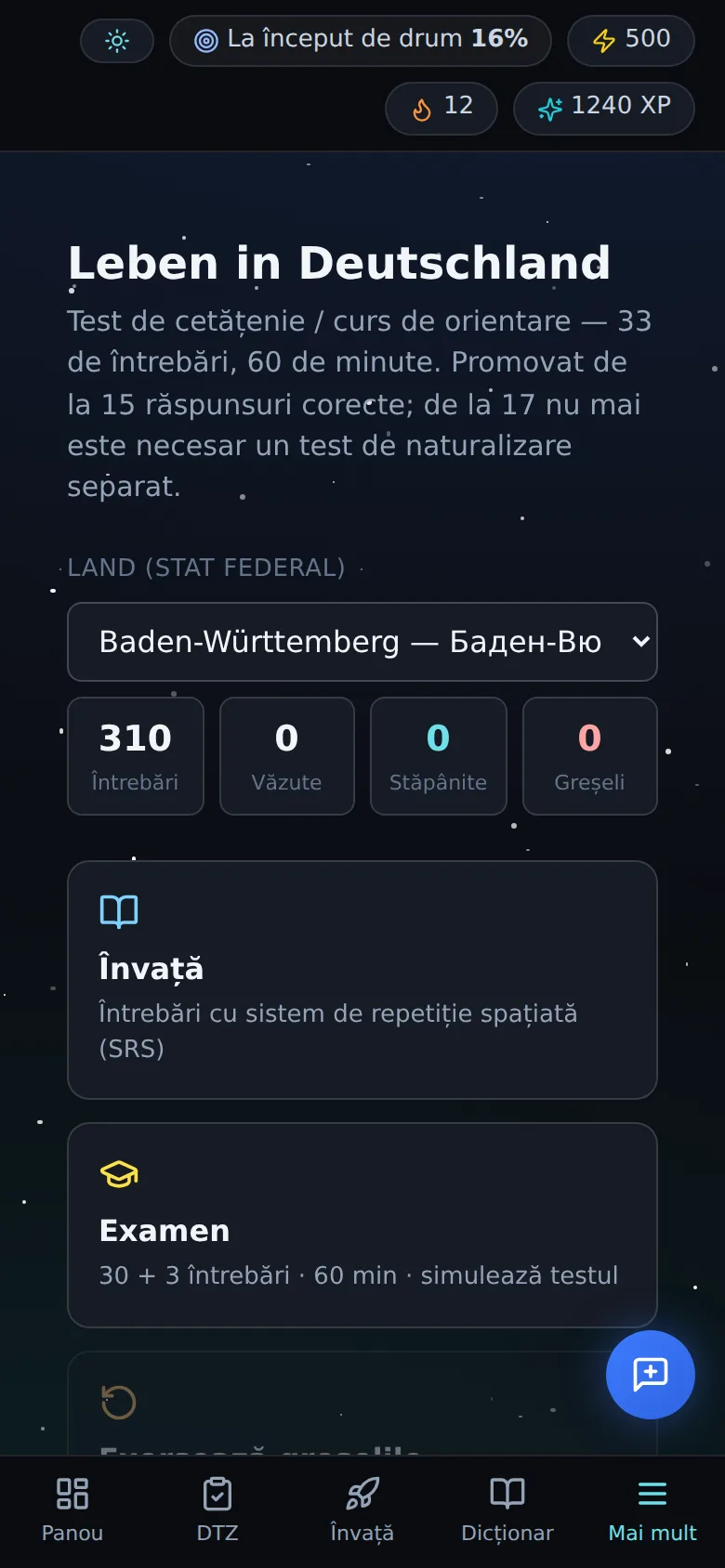Image resolution: width=725 pixels, height=1568 pixels.
Task: Open the La început de drum progress chip
Action: [361, 41]
